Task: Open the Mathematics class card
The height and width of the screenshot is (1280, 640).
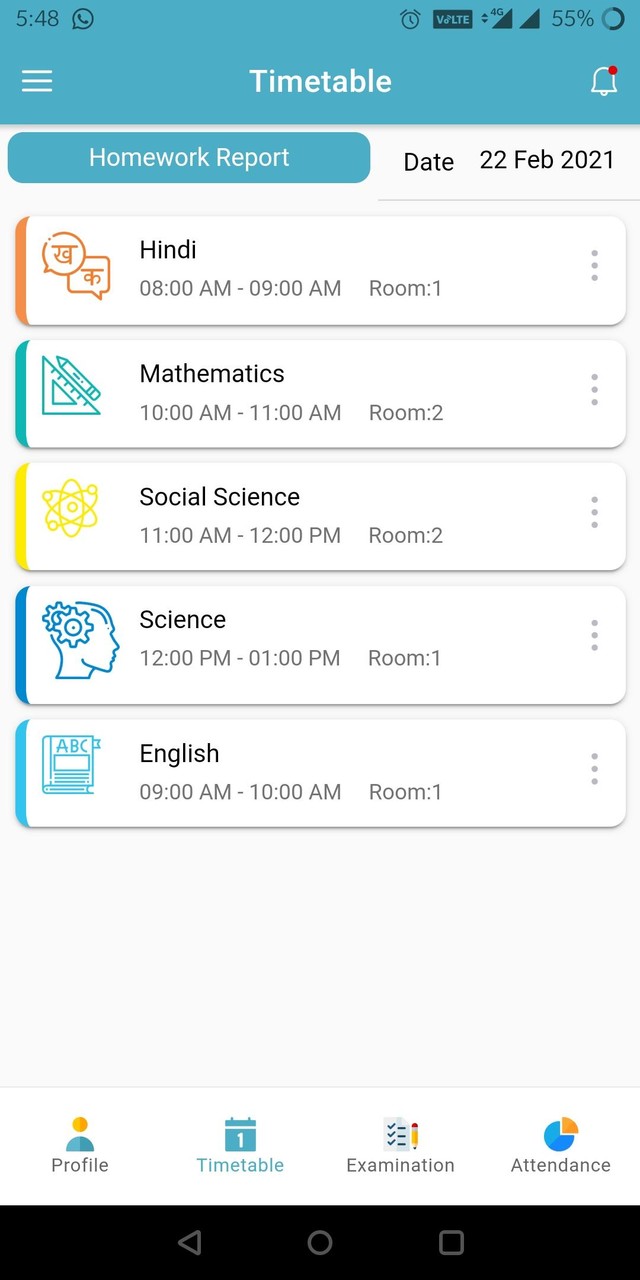Action: pyautogui.click(x=300, y=393)
